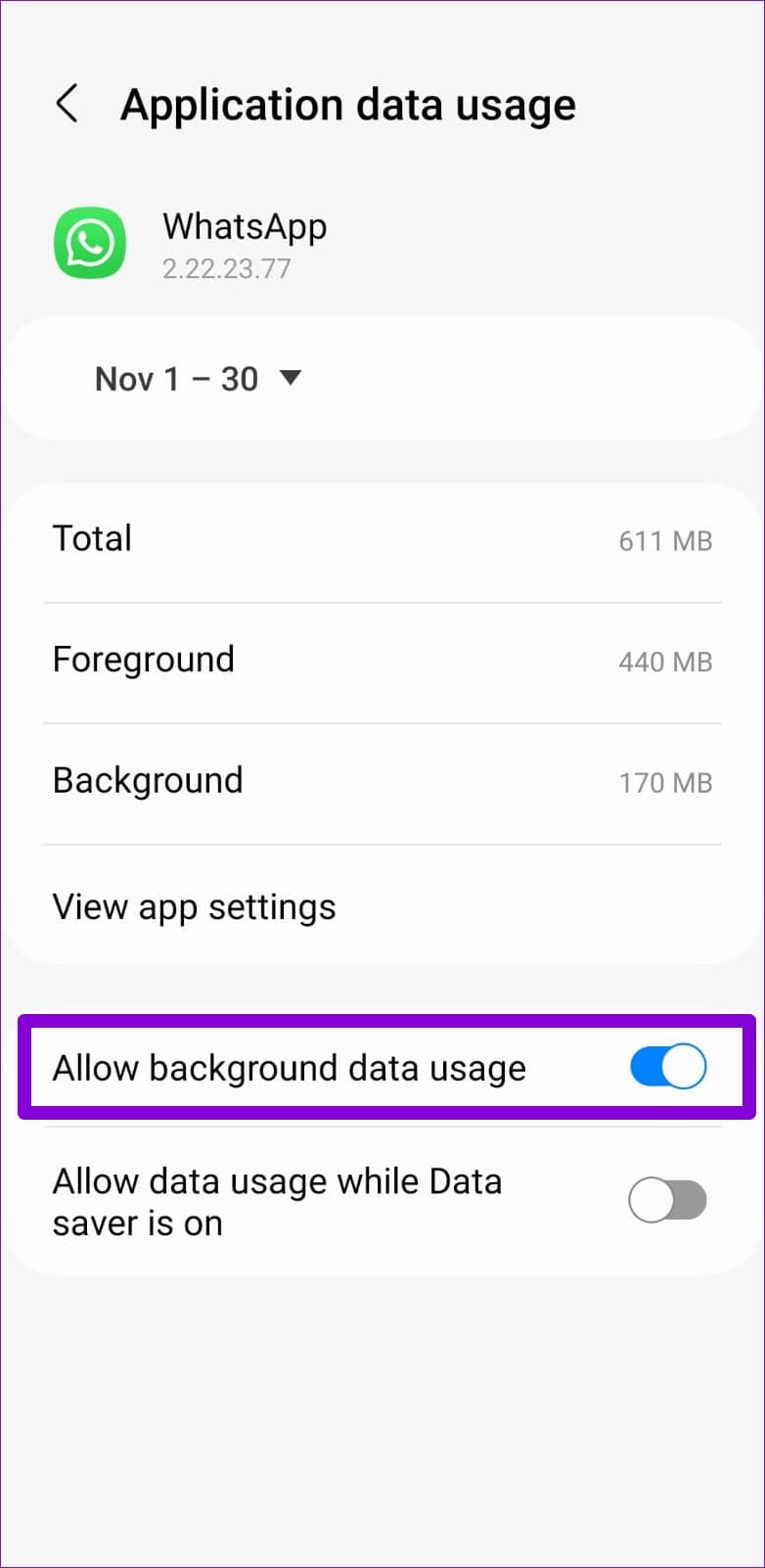Open View app settings
The width and height of the screenshot is (765, 1568).
(x=194, y=907)
